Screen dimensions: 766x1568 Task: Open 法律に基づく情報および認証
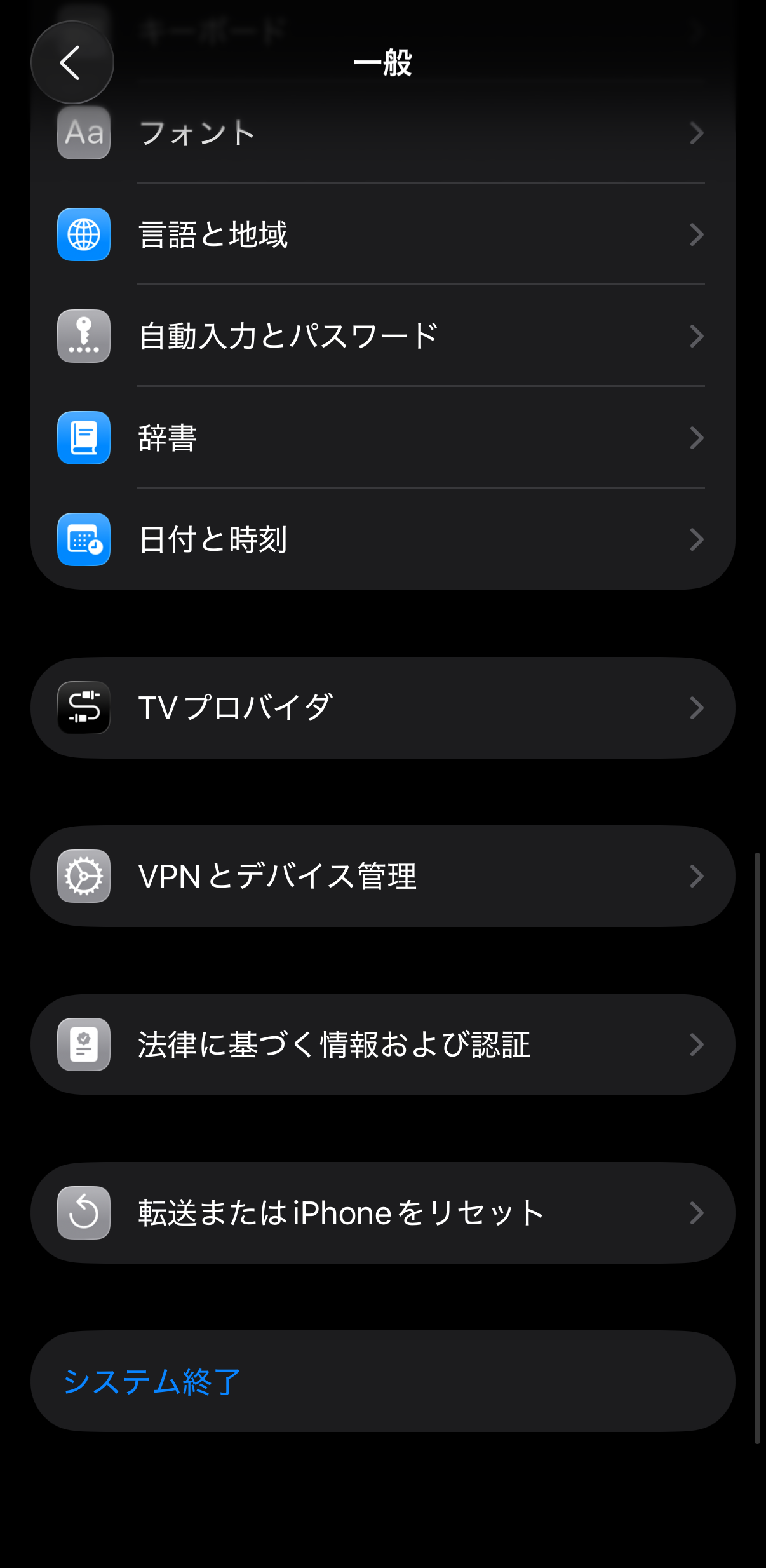383,1044
